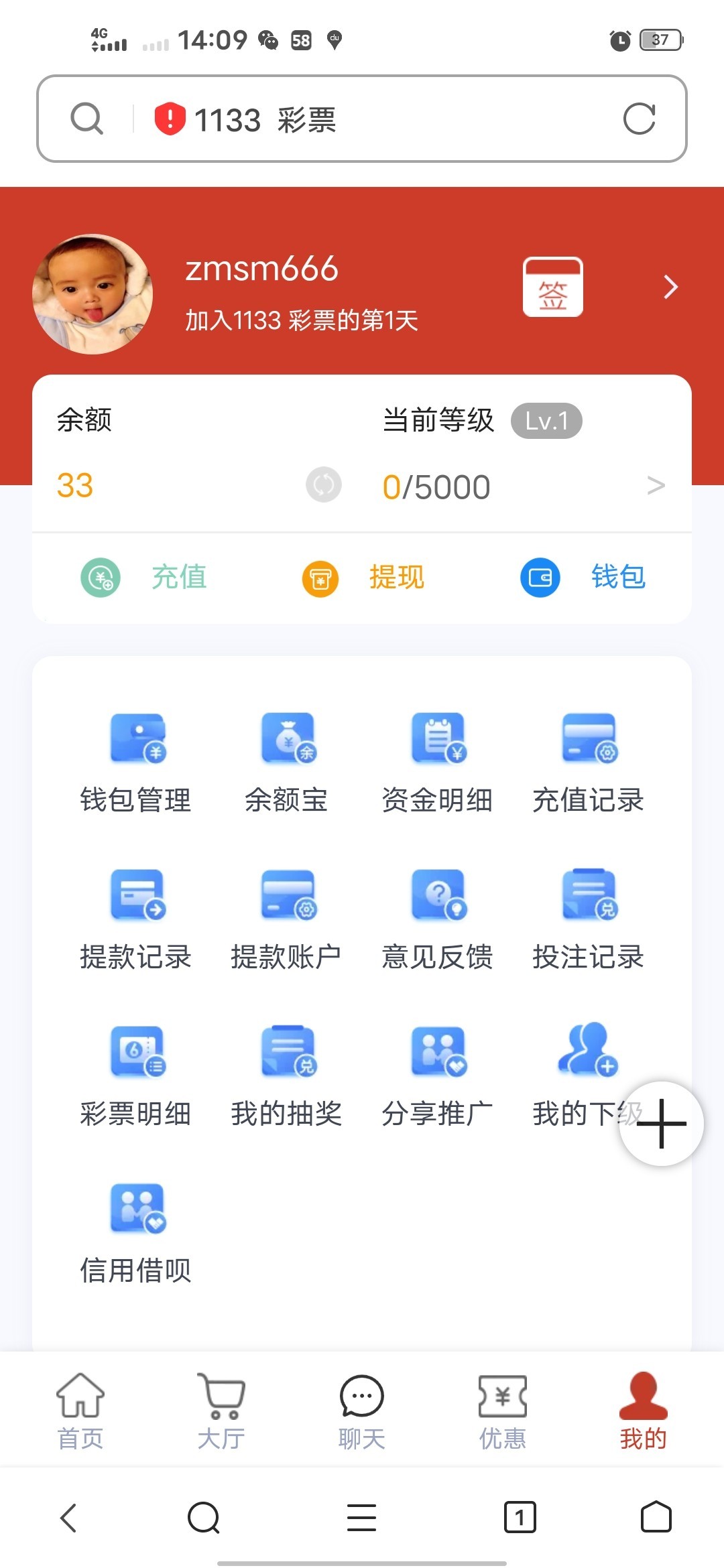724x1568 pixels.
Task: Open 信用借呗 credit loan
Action: point(137,1233)
